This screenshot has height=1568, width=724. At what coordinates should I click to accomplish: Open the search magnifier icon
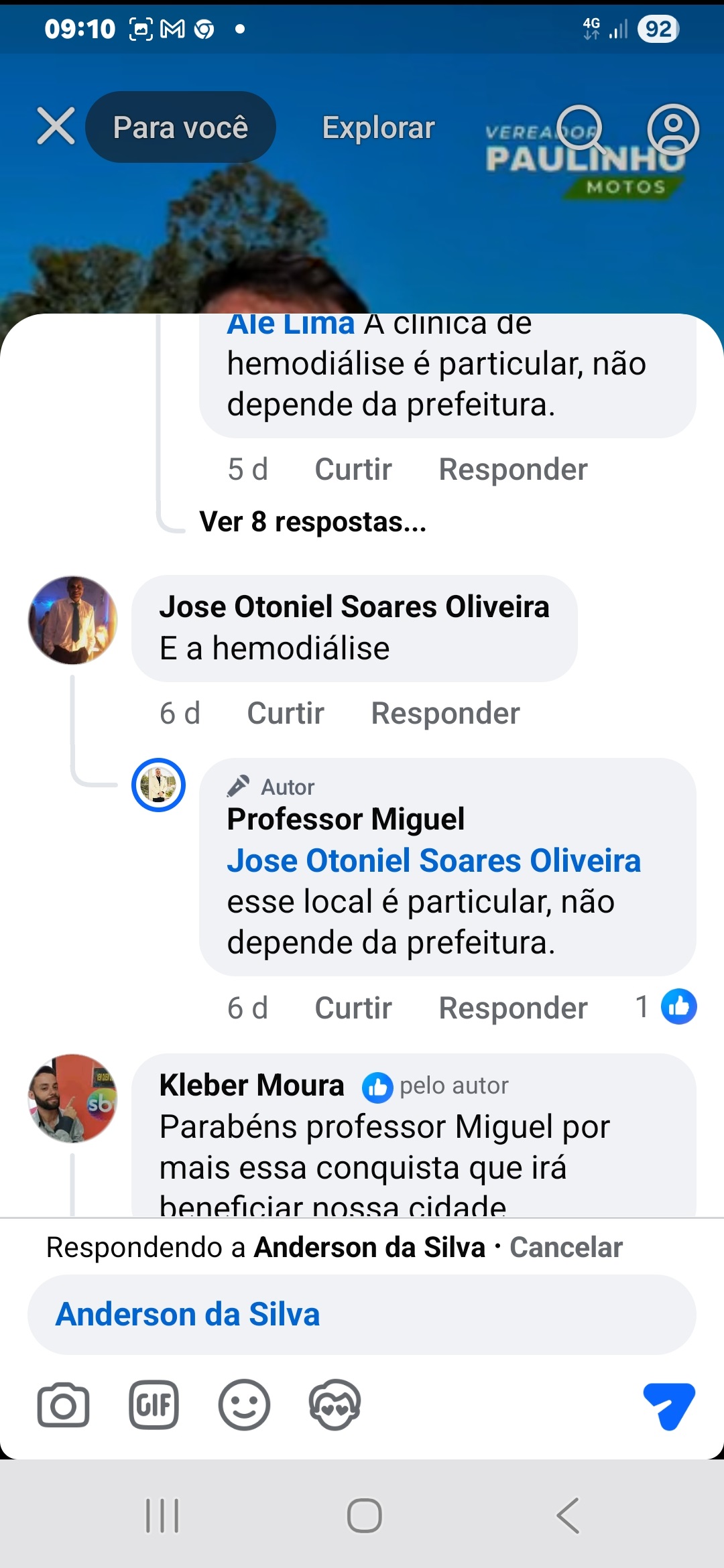(x=581, y=128)
